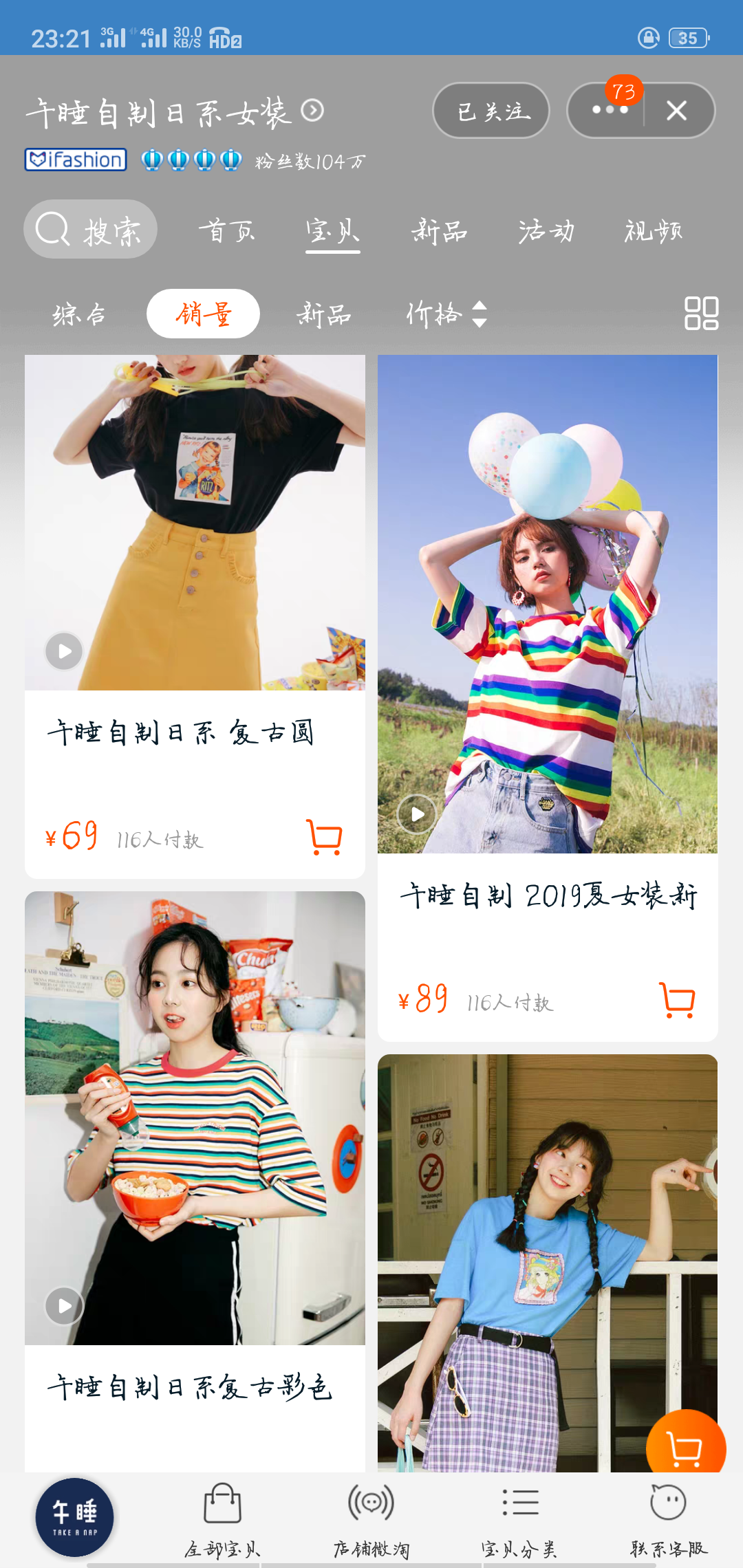Switch to the 首页 tab
Viewport: 743px width, 1568px height.
[x=226, y=231]
